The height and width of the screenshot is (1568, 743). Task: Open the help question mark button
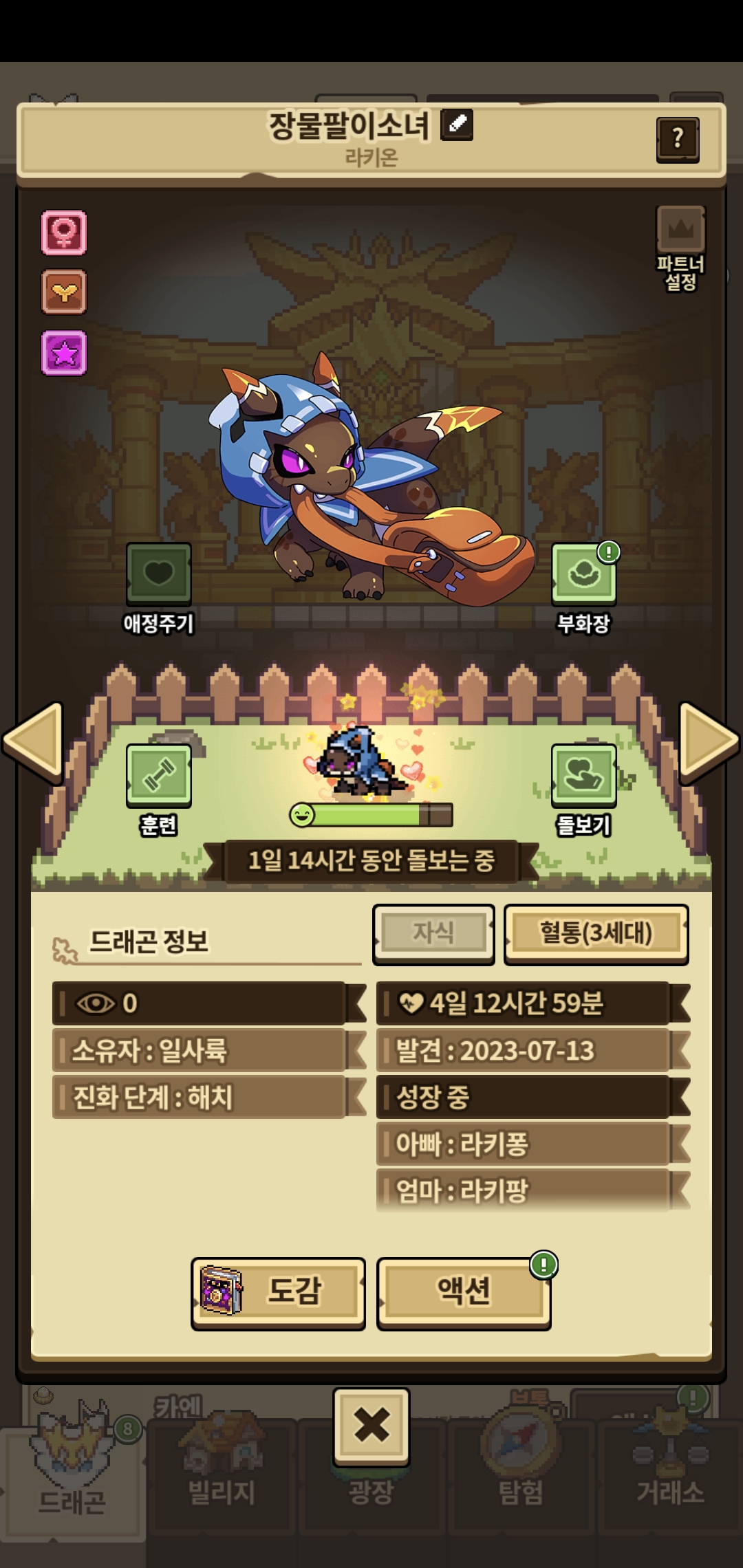[x=678, y=139]
